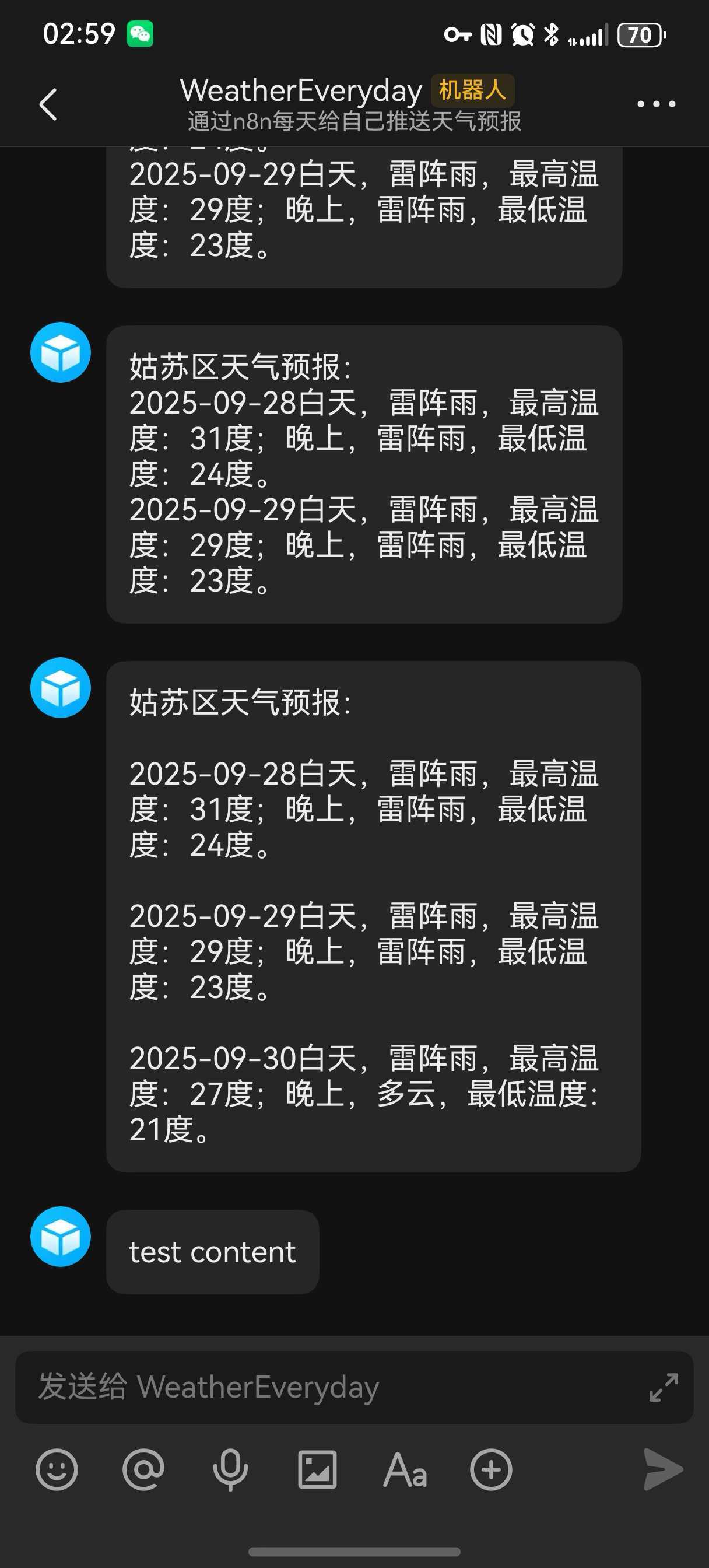Open the emoji picker
Screen dimensions: 709x1568
point(57,1470)
